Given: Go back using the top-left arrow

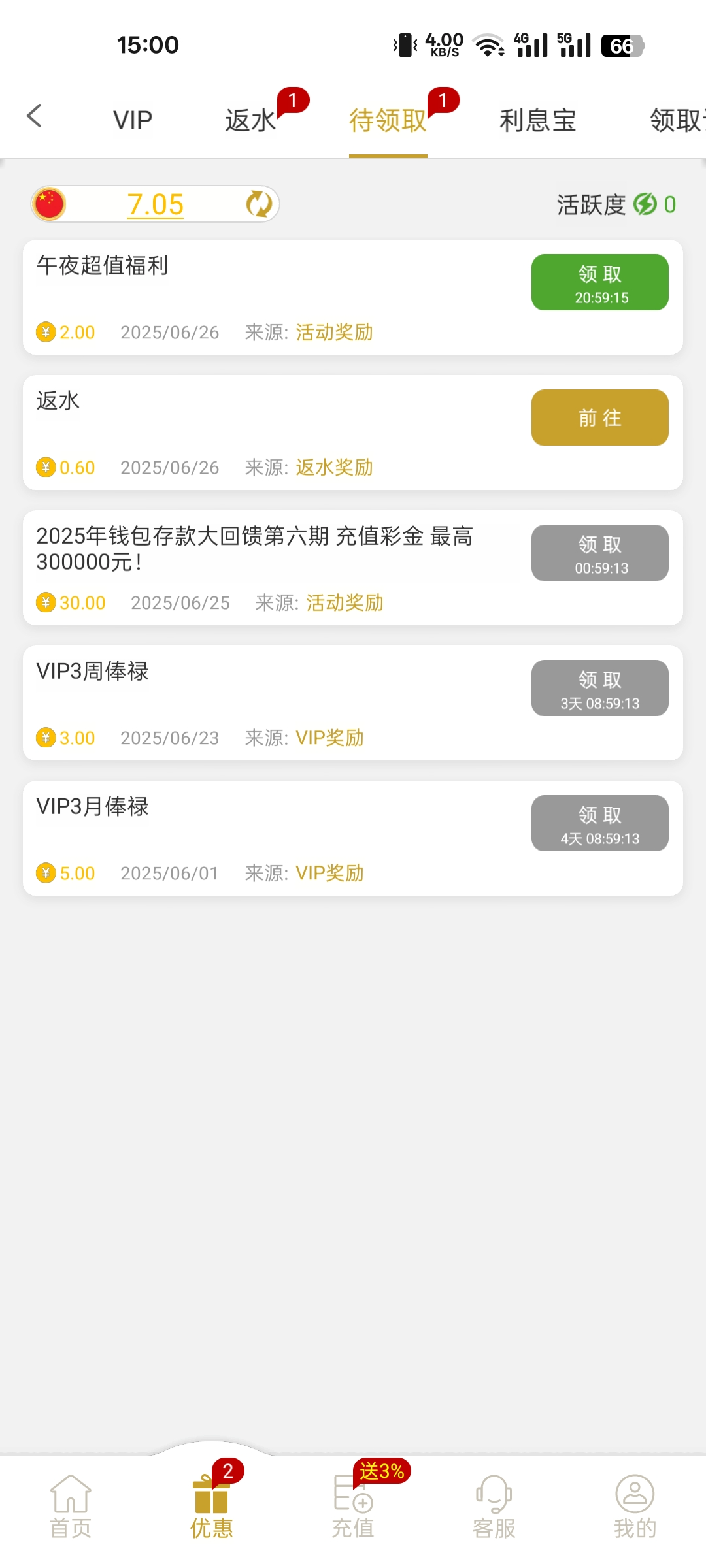Looking at the screenshot, I should point(34,117).
